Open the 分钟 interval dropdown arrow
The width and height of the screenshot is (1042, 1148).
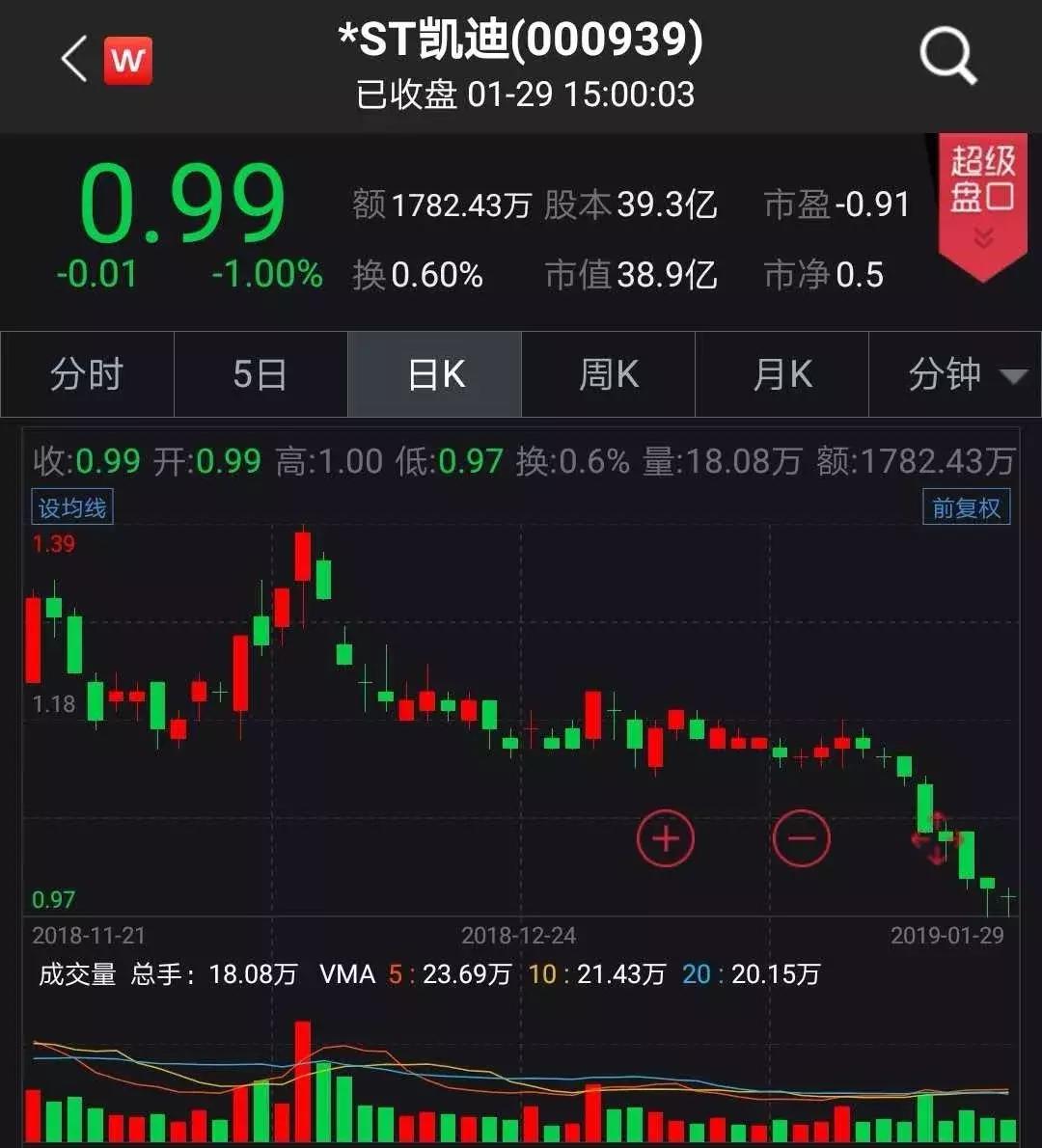(x=1013, y=374)
